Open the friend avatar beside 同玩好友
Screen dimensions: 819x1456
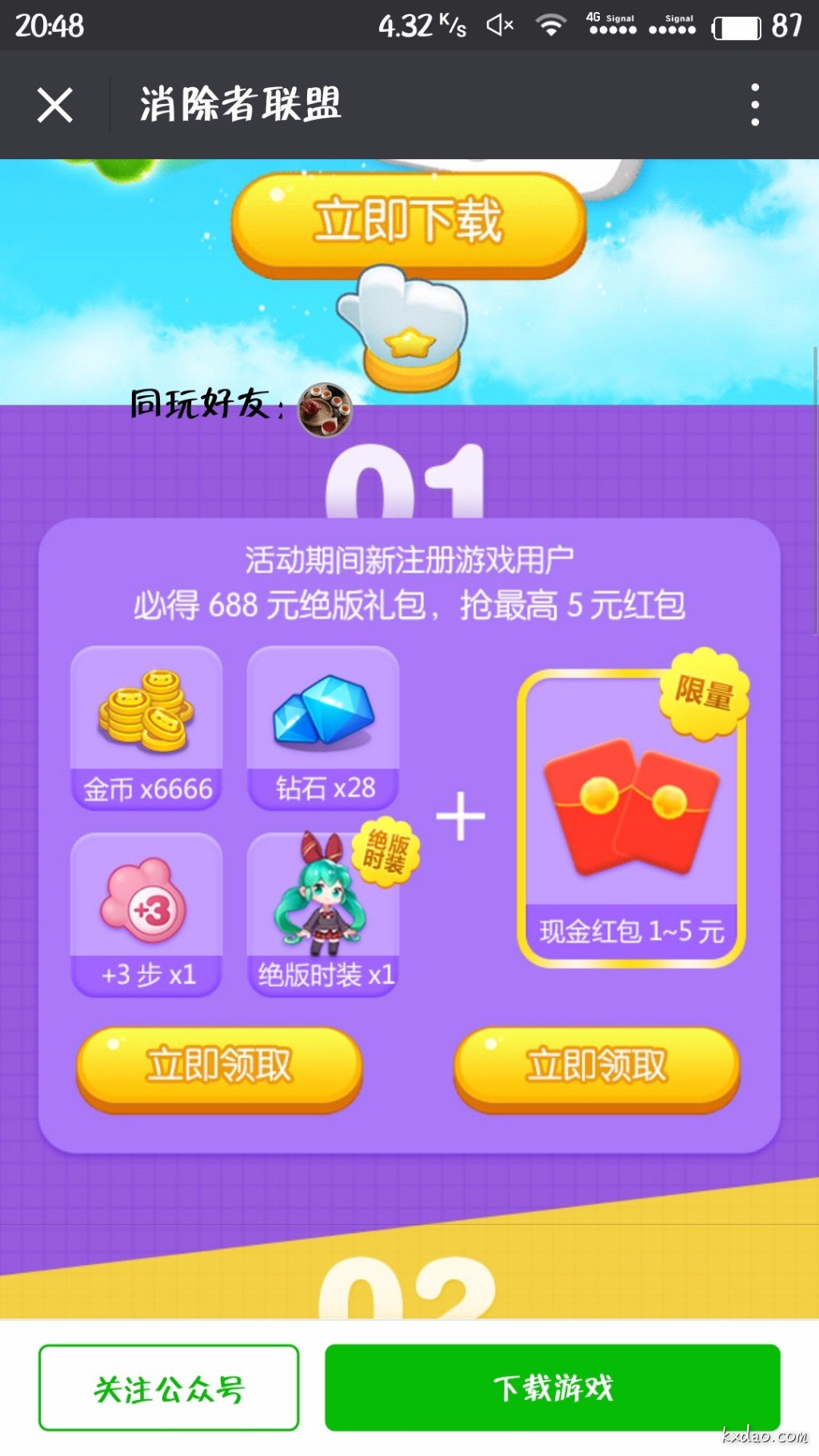pos(325,409)
